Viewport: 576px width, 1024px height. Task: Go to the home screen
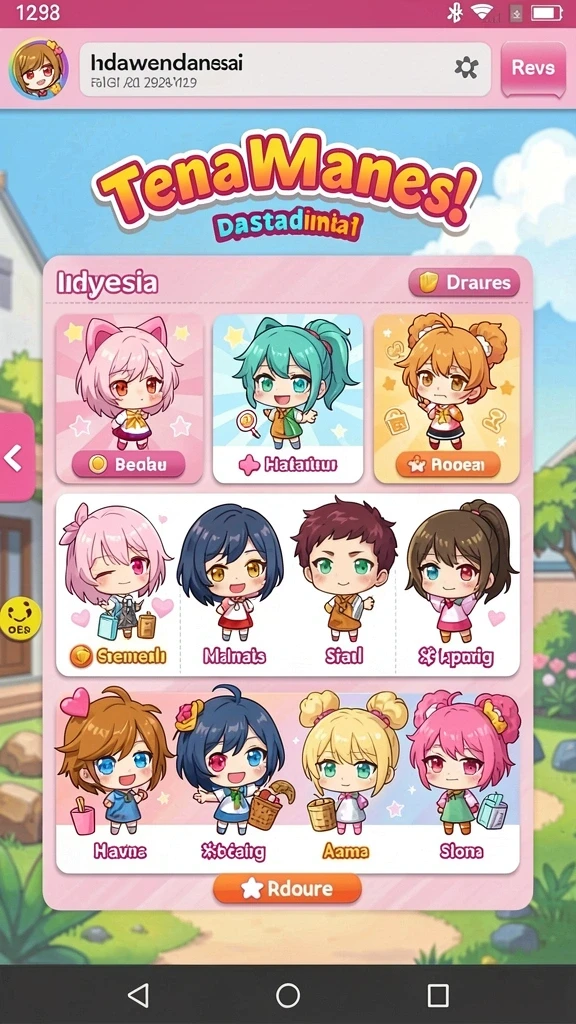[x=288, y=995]
